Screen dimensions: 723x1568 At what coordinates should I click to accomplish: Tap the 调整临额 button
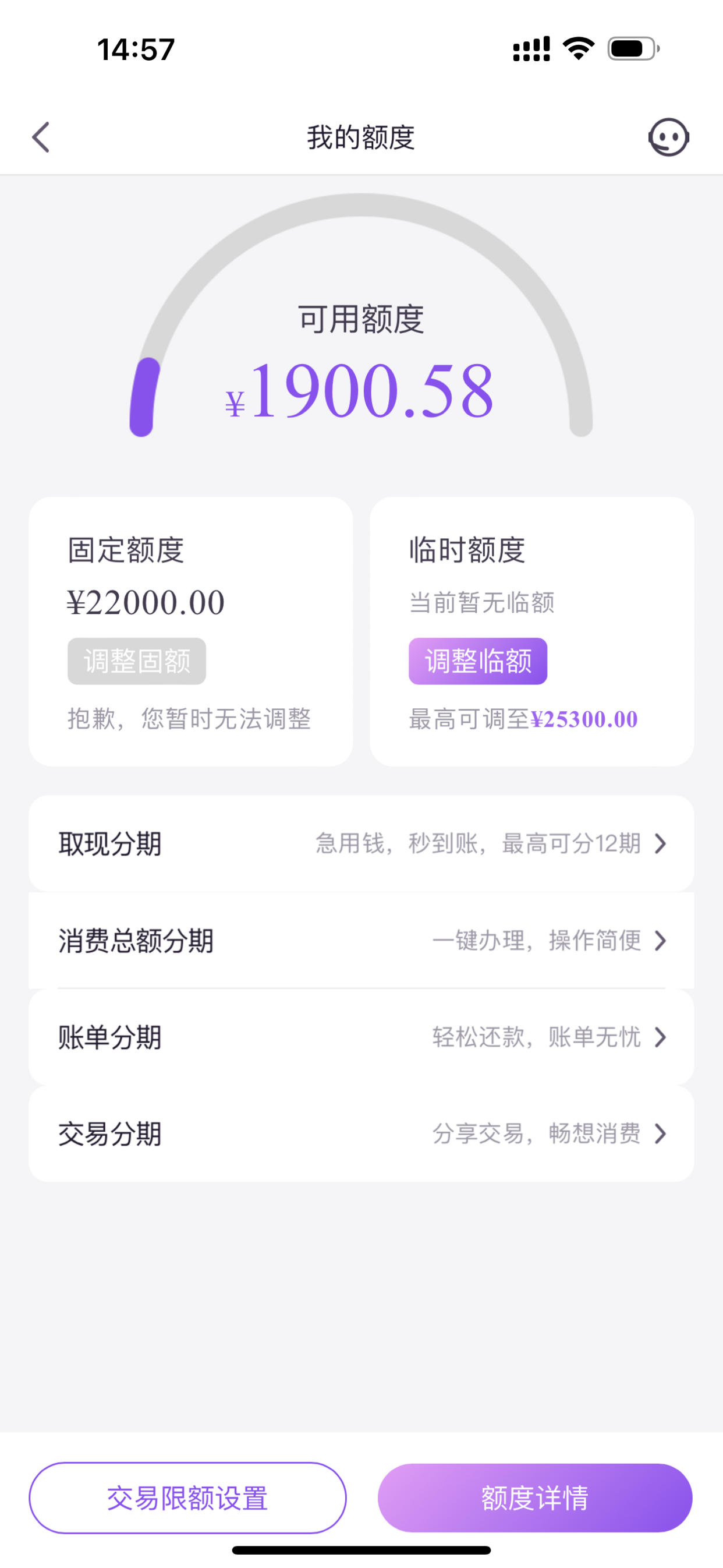[x=478, y=661]
